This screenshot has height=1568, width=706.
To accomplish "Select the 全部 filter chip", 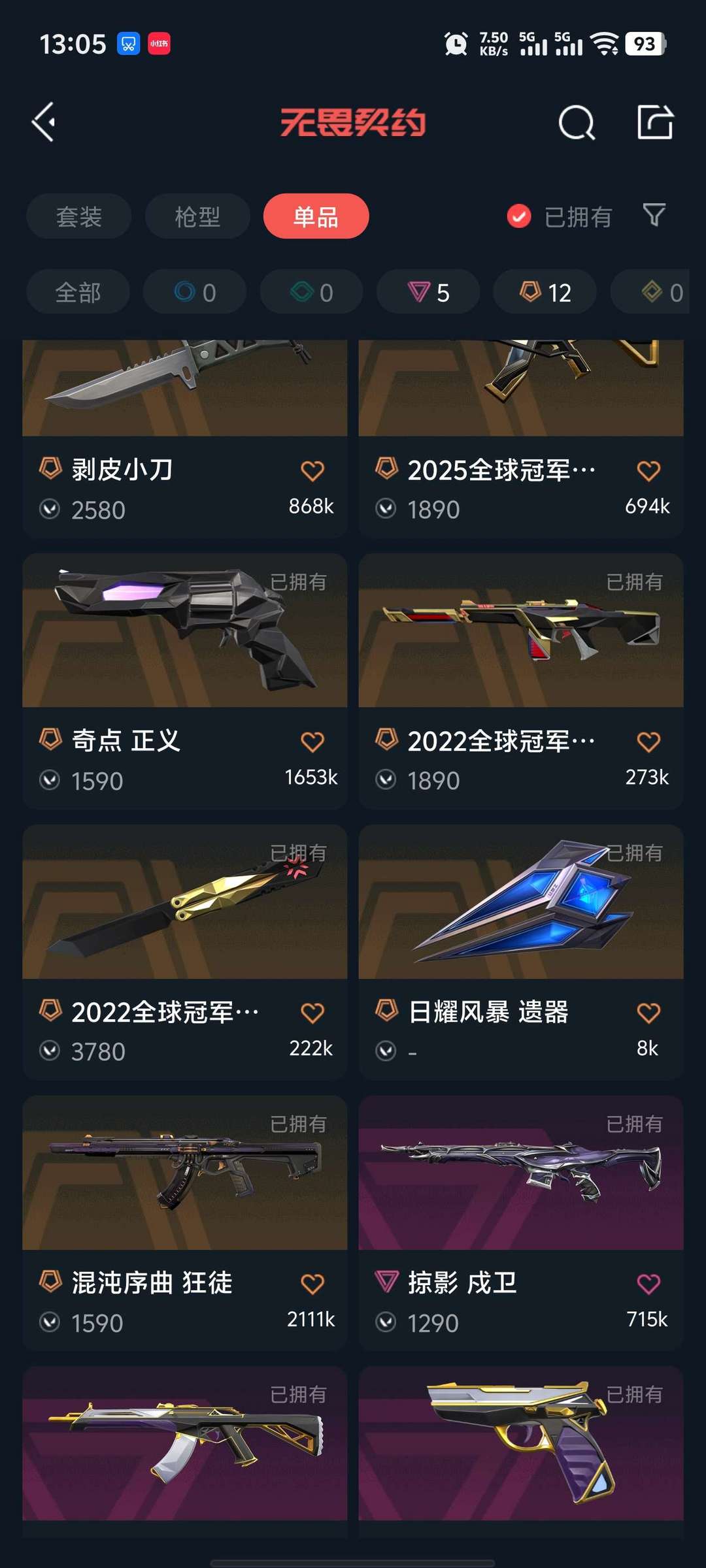I will tap(77, 292).
